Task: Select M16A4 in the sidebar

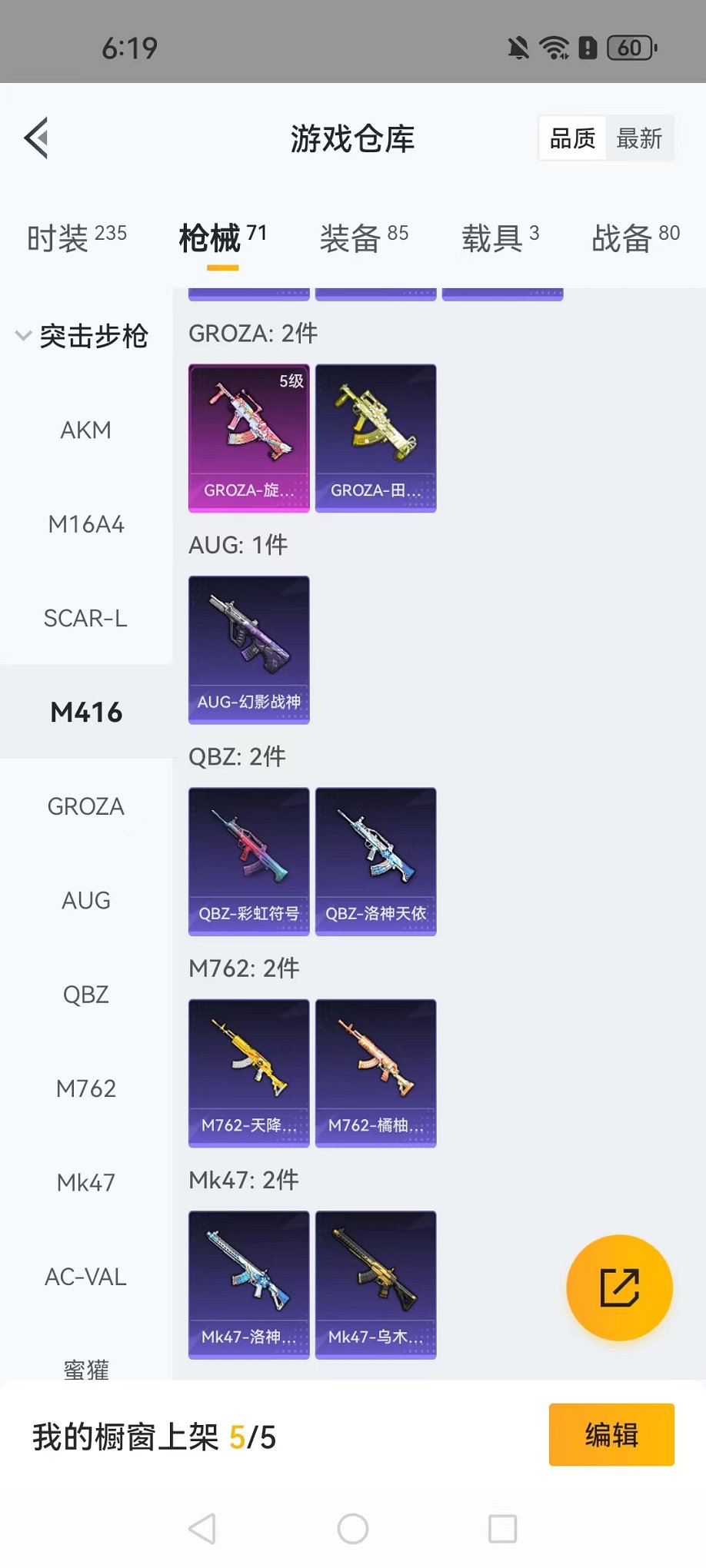Action: coord(86,524)
